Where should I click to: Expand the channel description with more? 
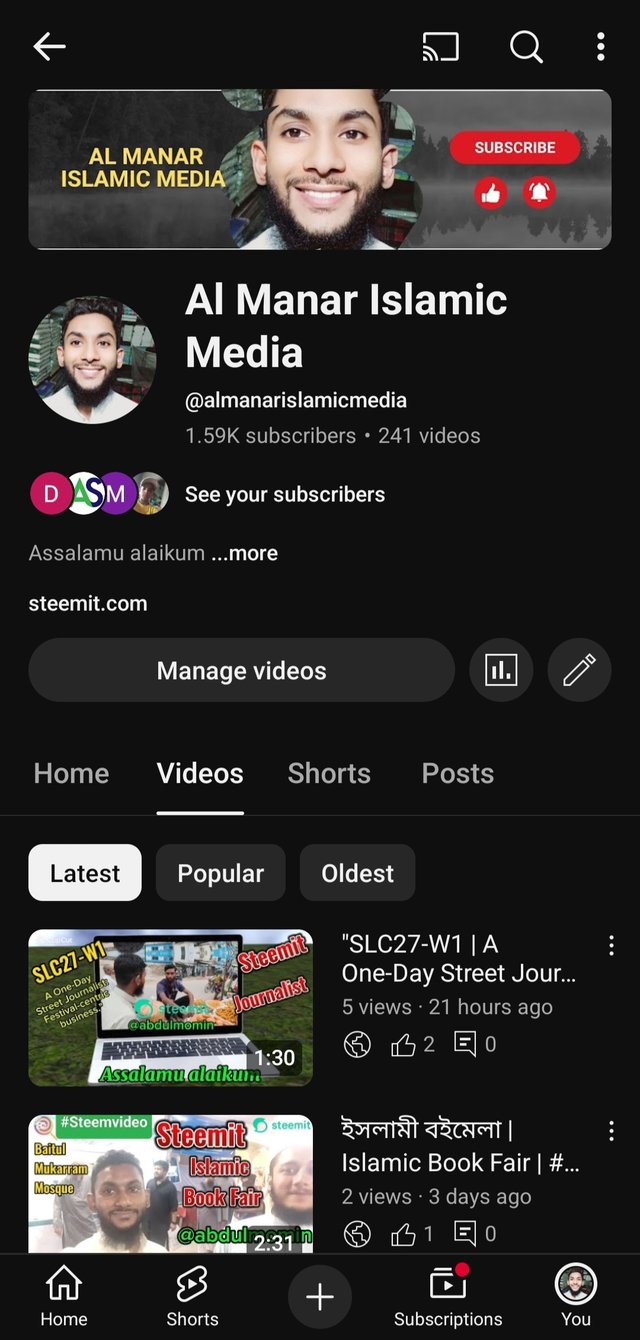point(244,553)
